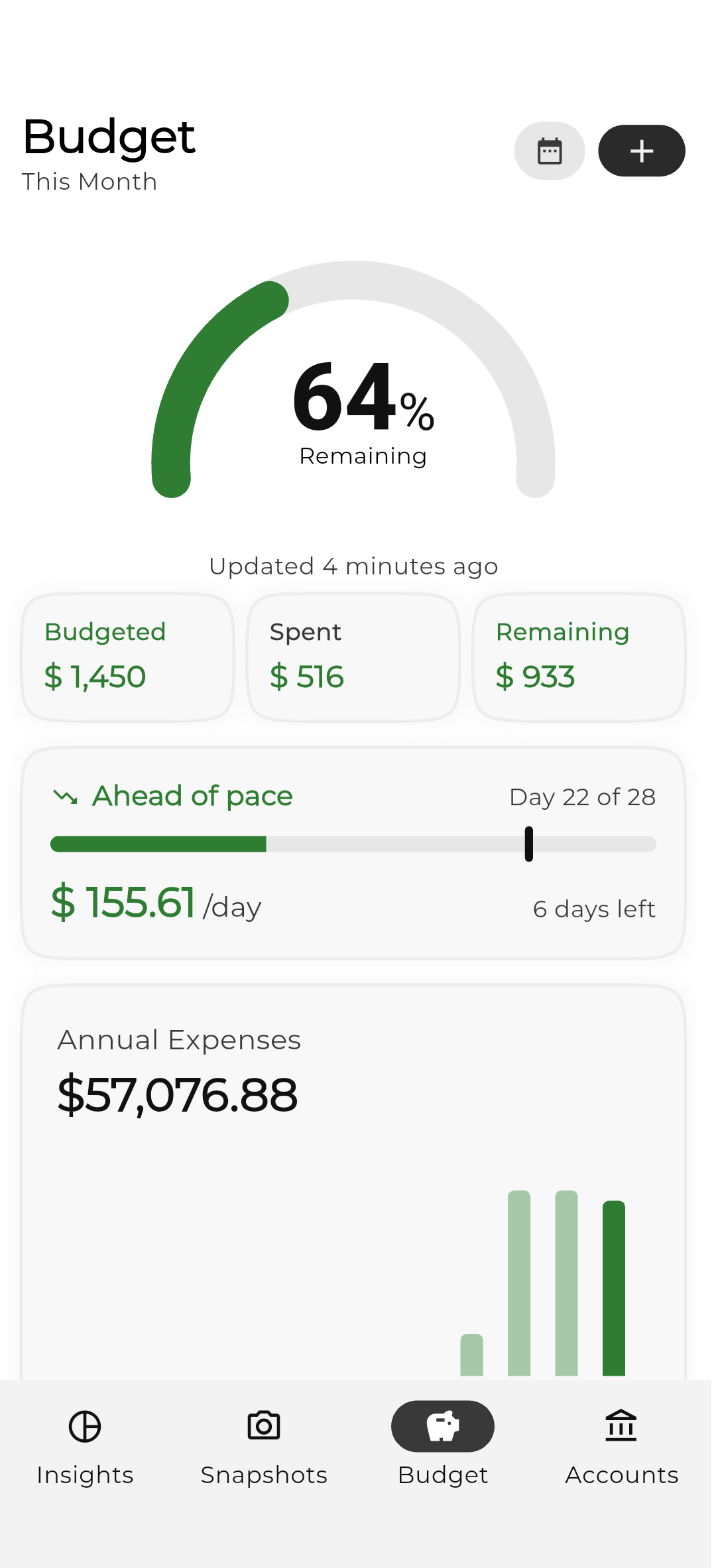716x1568 pixels.
Task: Expand the Ahead of pace card
Action: [x=353, y=852]
